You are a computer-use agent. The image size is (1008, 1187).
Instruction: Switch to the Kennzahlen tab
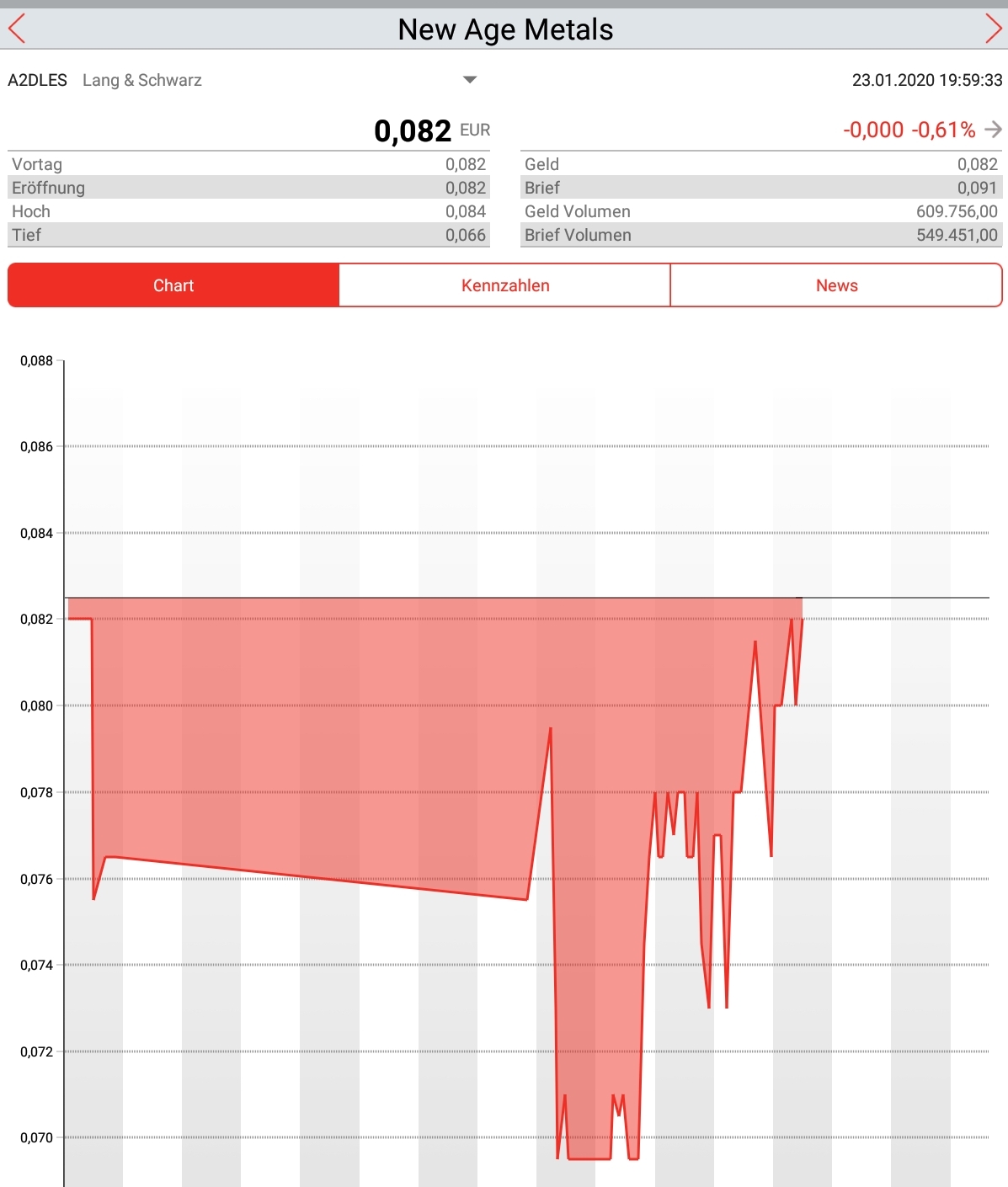tap(505, 285)
